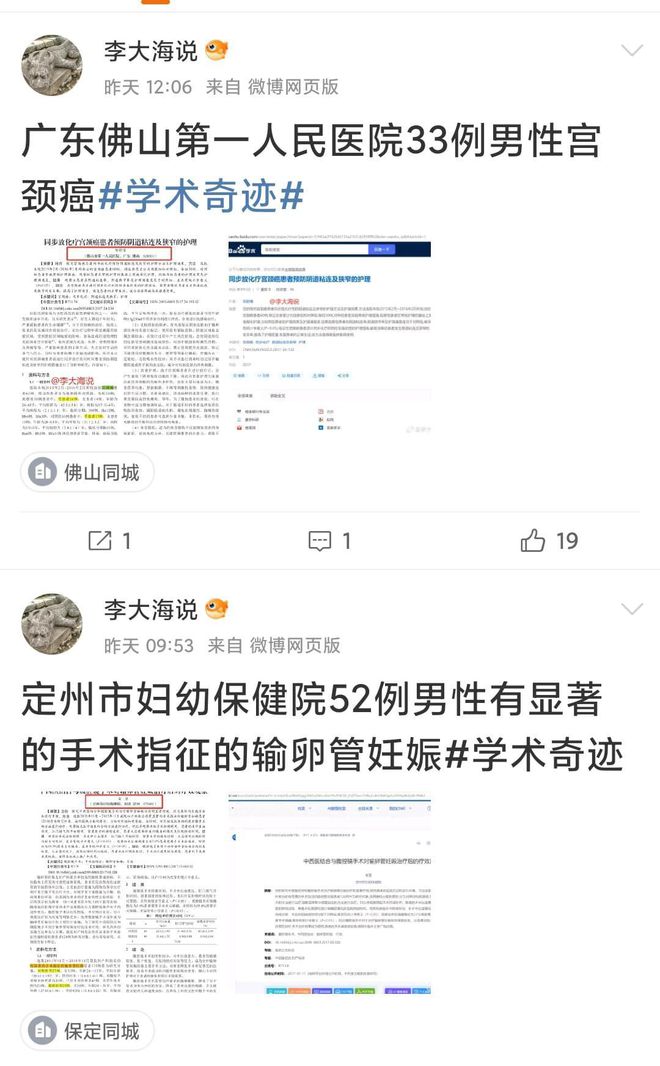Like the Foshan hospital post
Image resolution: width=660 pixels, height=1066 pixels.
549,541
